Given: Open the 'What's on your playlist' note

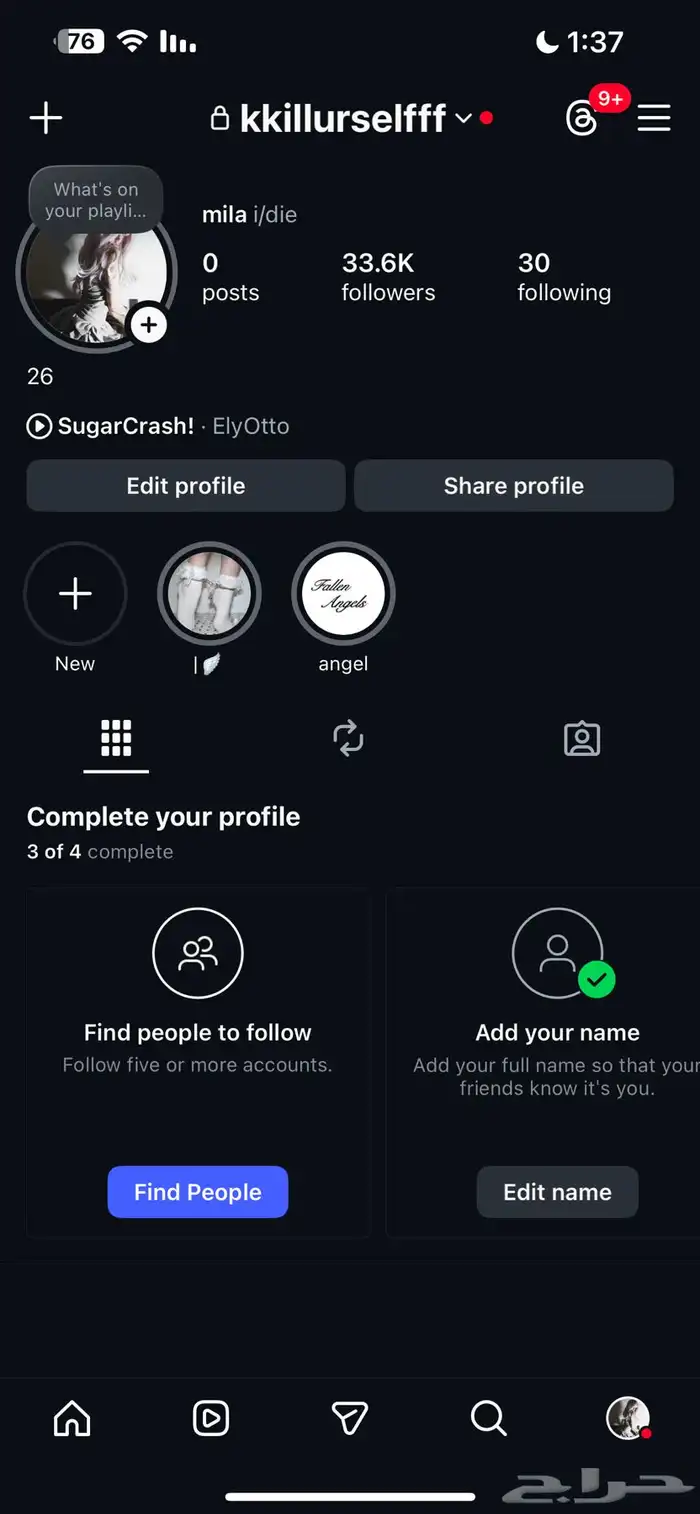Looking at the screenshot, I should coord(96,200).
